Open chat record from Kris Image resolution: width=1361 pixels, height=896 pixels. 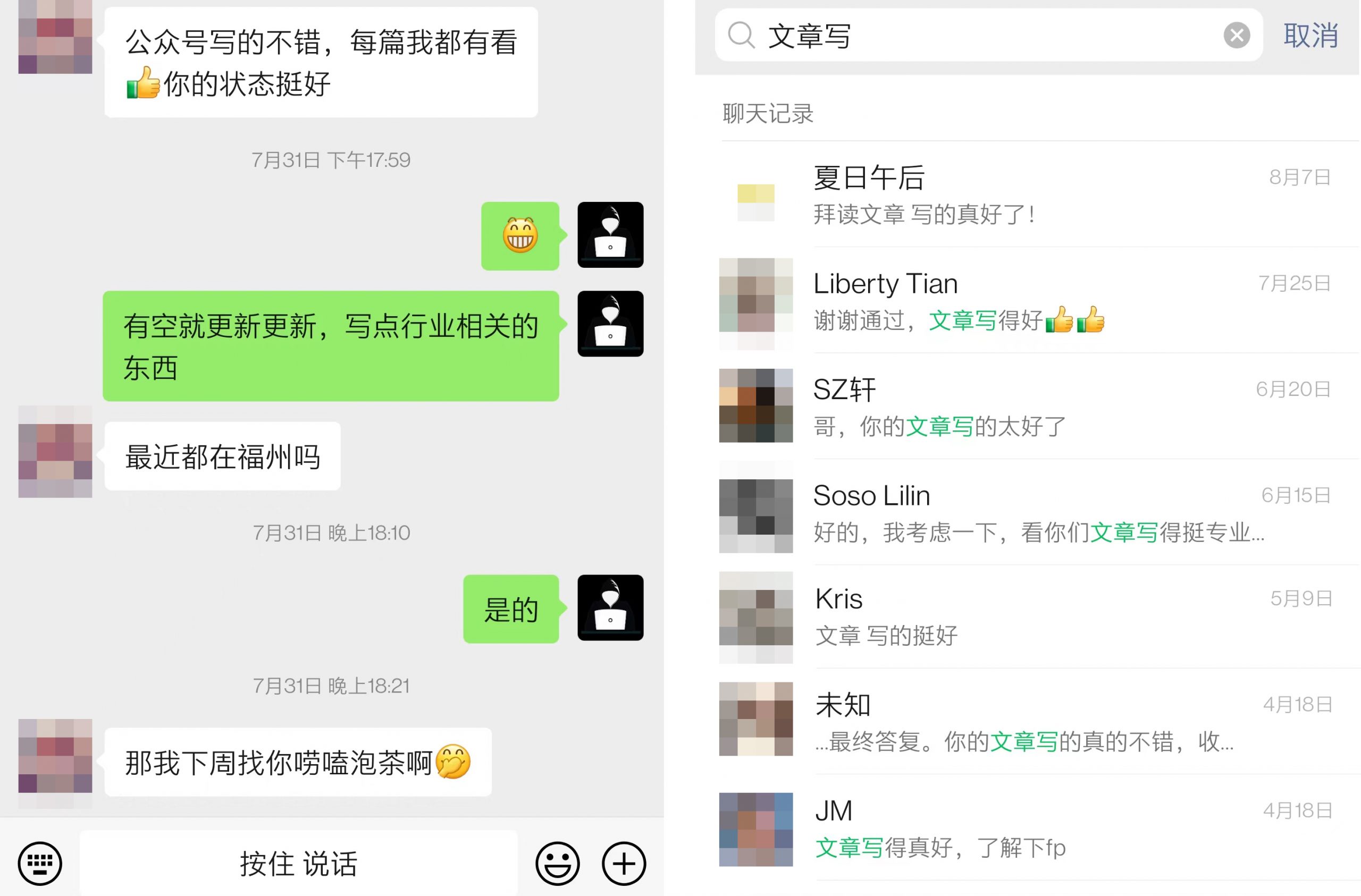tap(1029, 616)
